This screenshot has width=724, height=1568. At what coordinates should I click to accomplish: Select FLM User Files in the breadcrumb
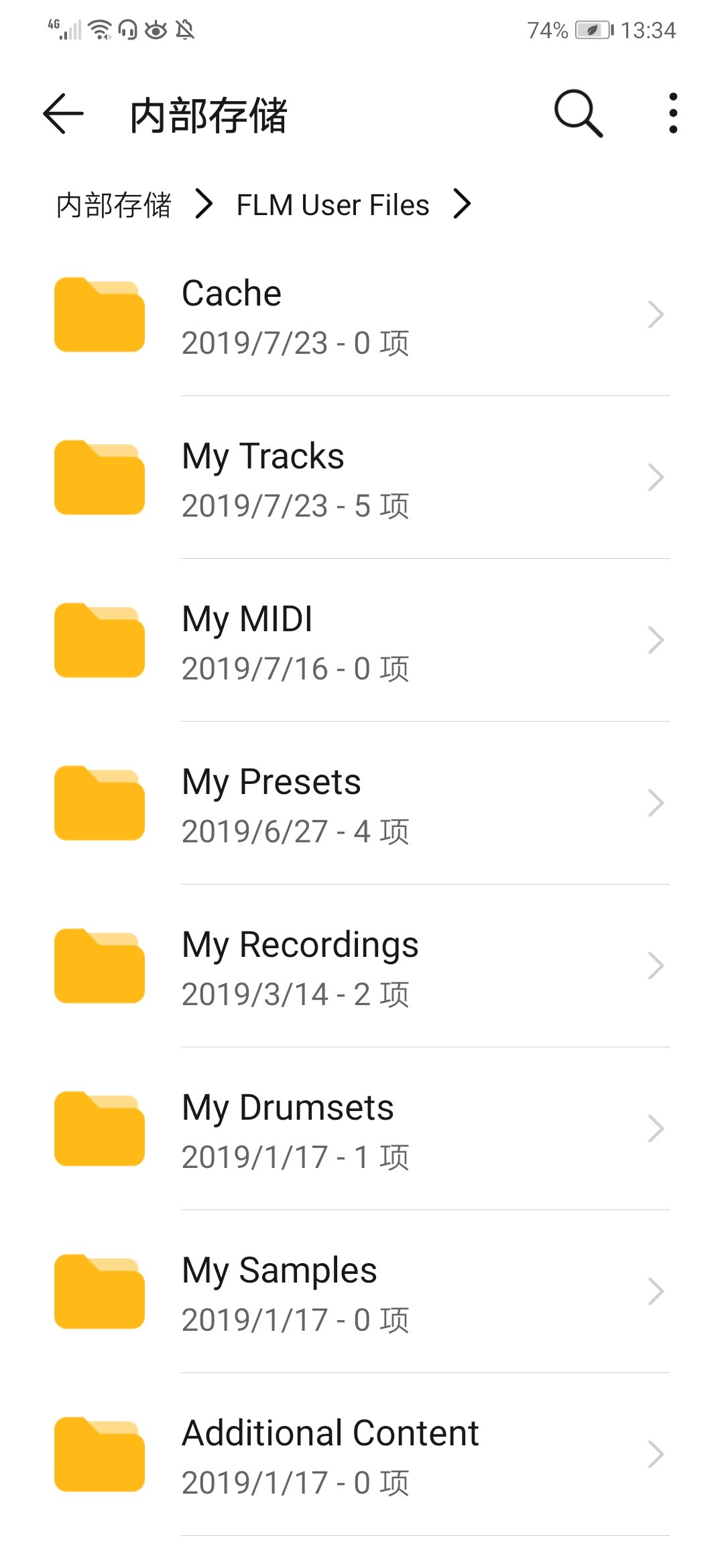tap(333, 205)
